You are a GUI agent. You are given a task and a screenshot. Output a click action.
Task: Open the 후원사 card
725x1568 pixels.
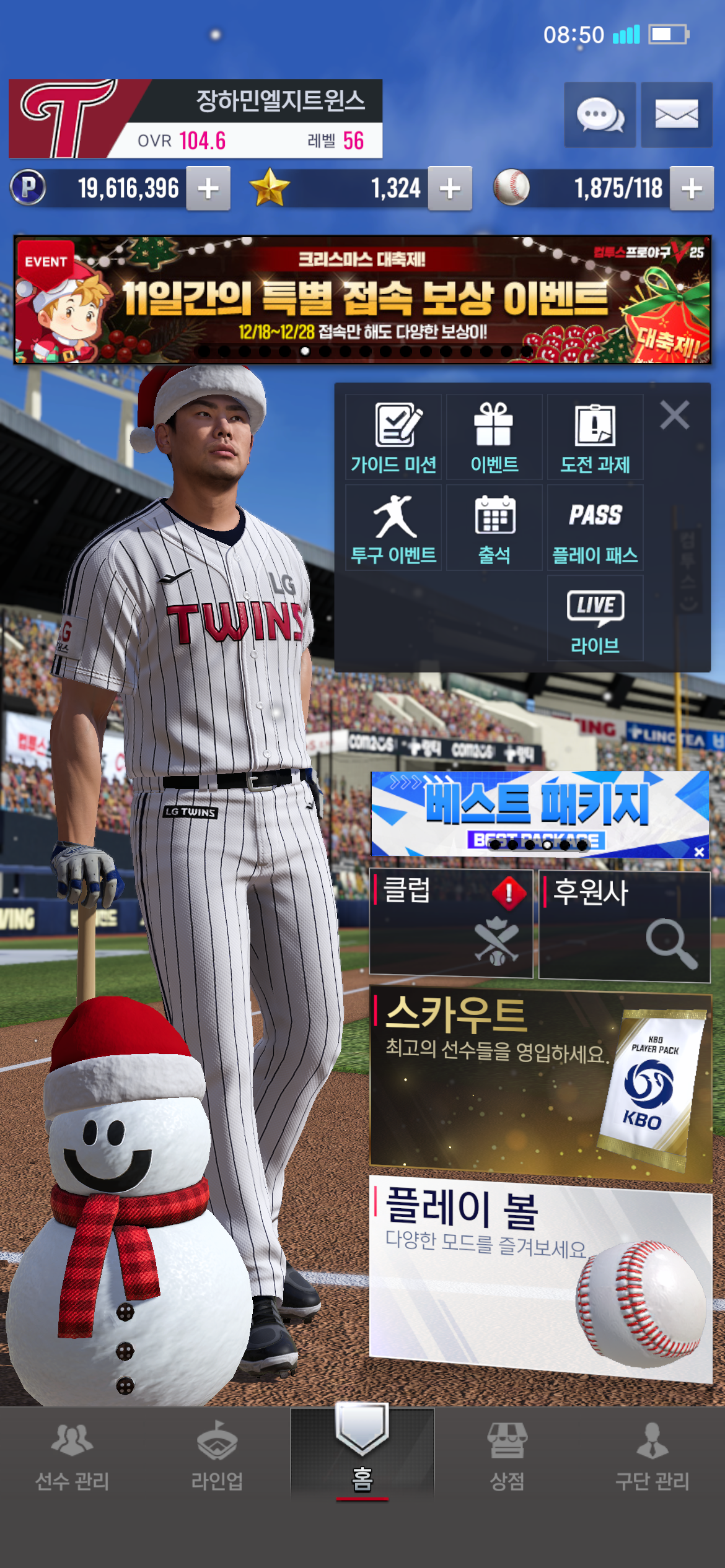[x=624, y=926]
